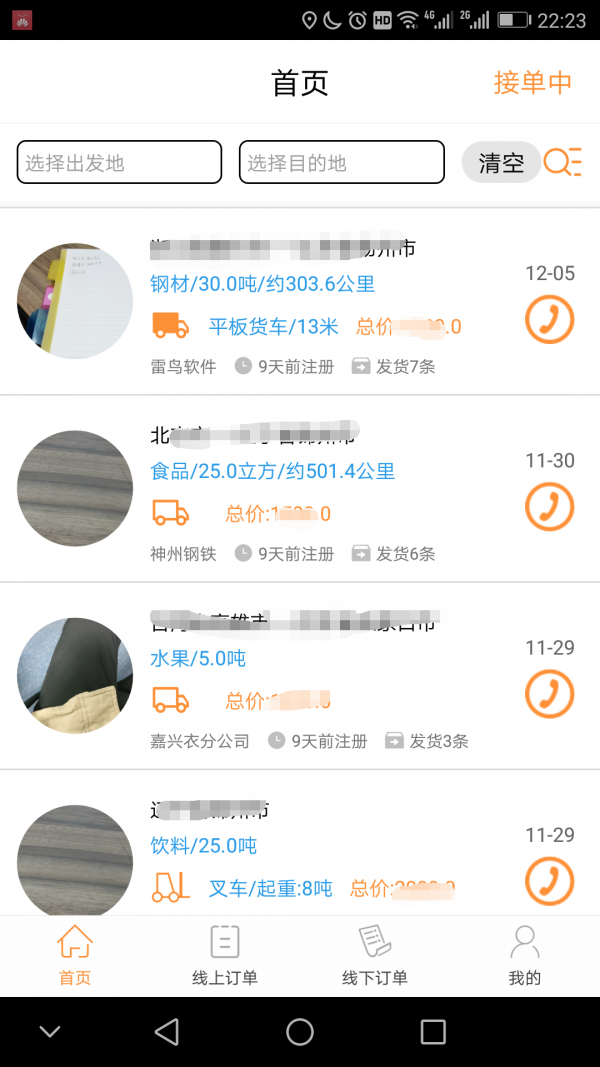Open the search filter icon
This screenshot has height=1067, width=600.
563,162
